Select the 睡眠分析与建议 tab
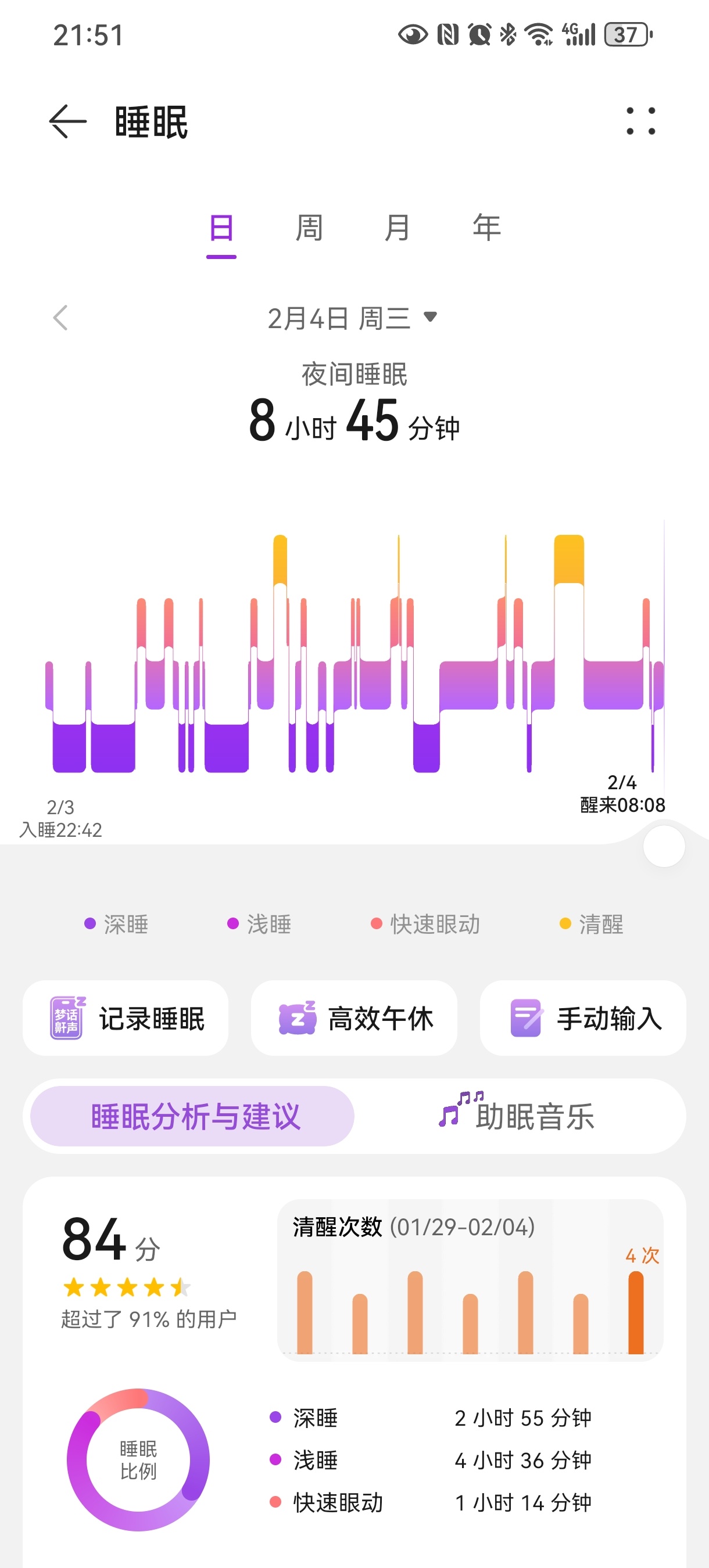Image resolution: width=709 pixels, height=1568 pixels. 192,1116
